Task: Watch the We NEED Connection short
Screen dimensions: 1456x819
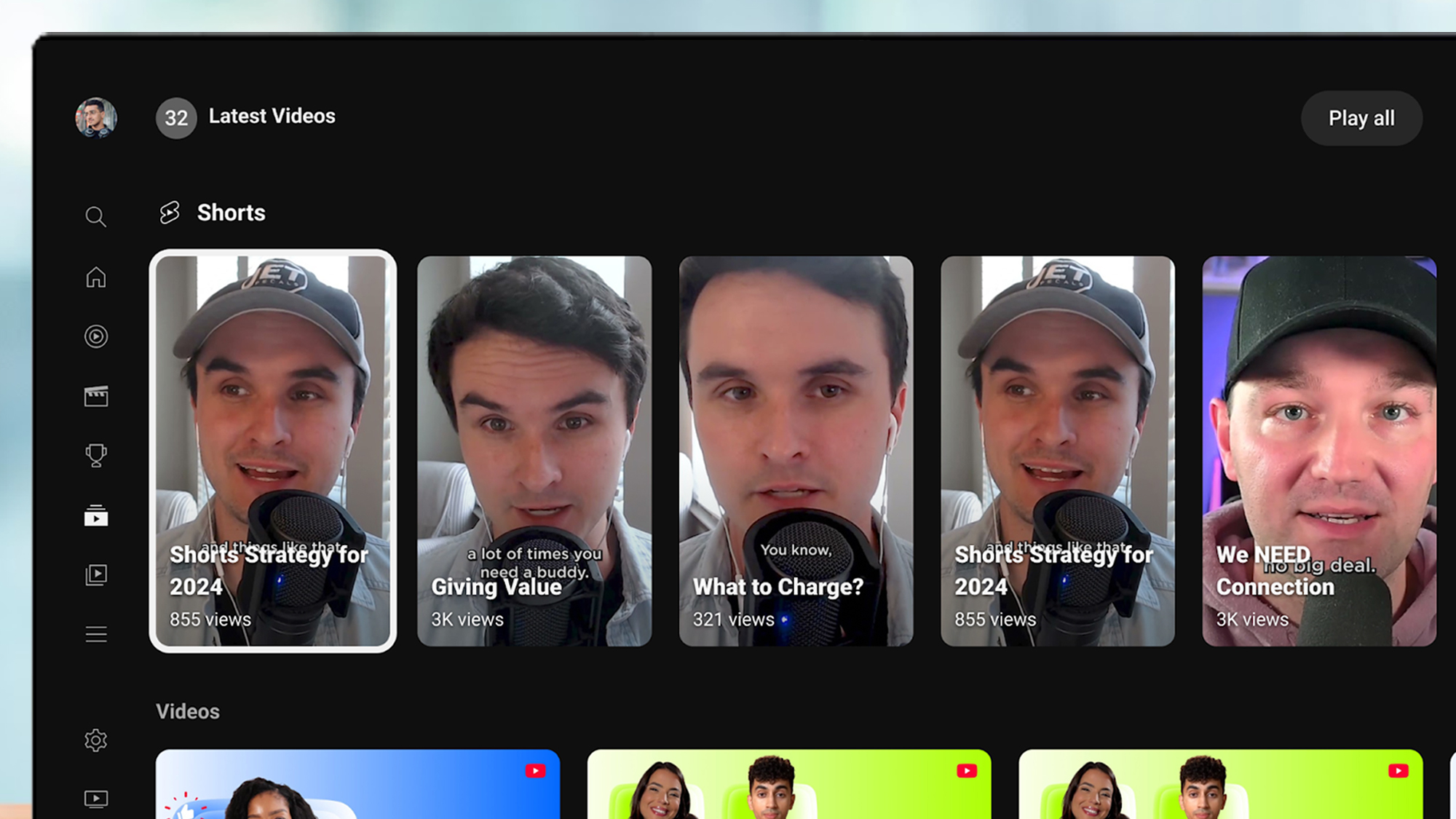Action: (x=1318, y=451)
